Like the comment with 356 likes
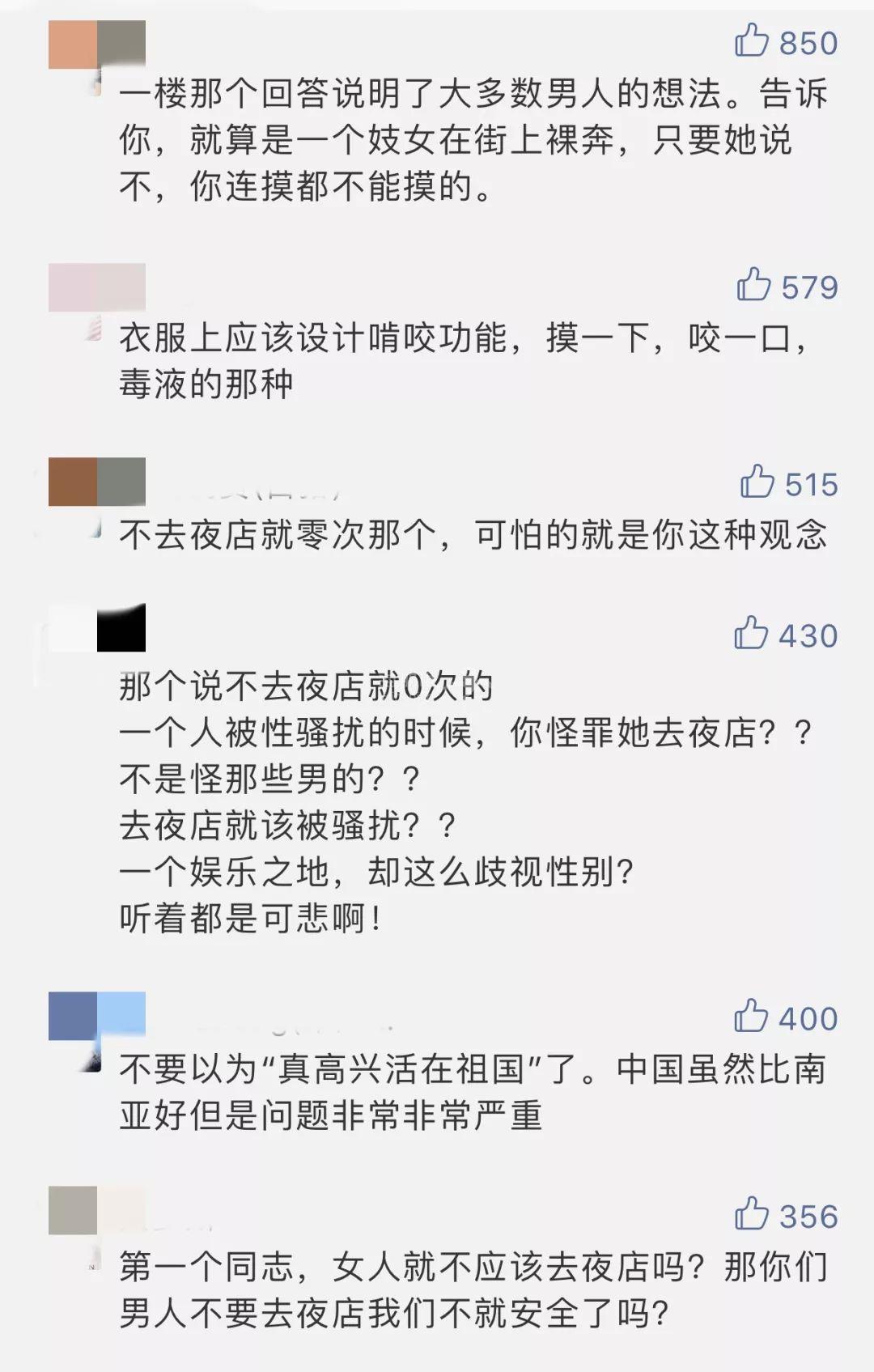Viewport: 874px width, 1372px height. (751, 1214)
